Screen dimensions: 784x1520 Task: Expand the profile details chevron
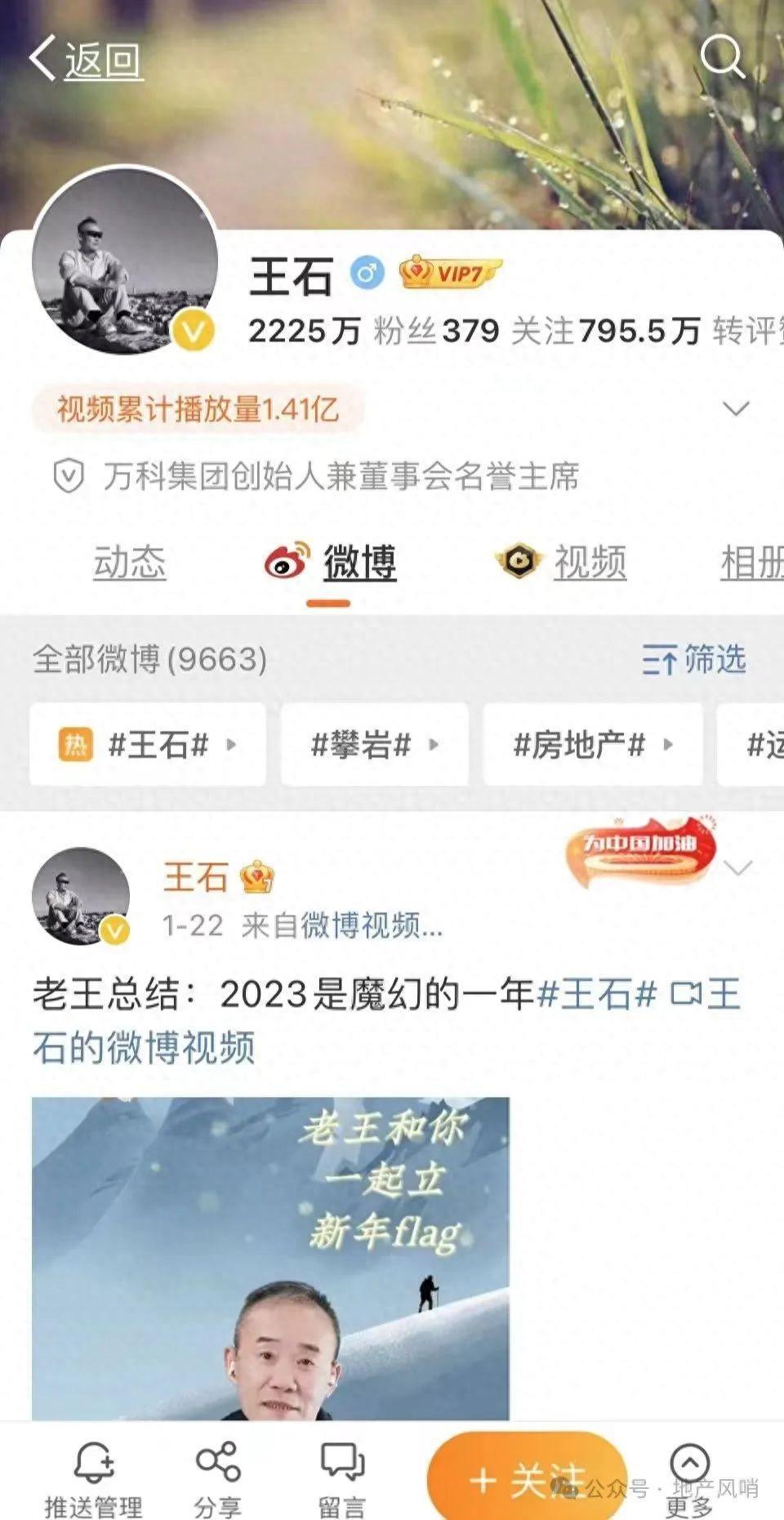tap(736, 408)
